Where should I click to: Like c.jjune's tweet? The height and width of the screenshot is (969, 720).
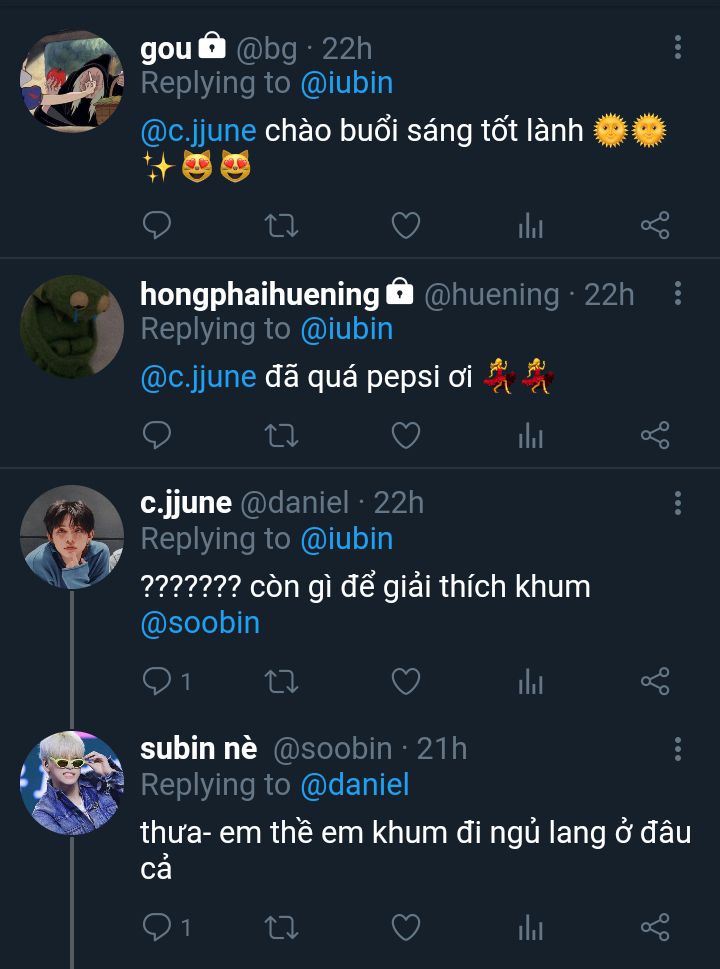point(406,681)
